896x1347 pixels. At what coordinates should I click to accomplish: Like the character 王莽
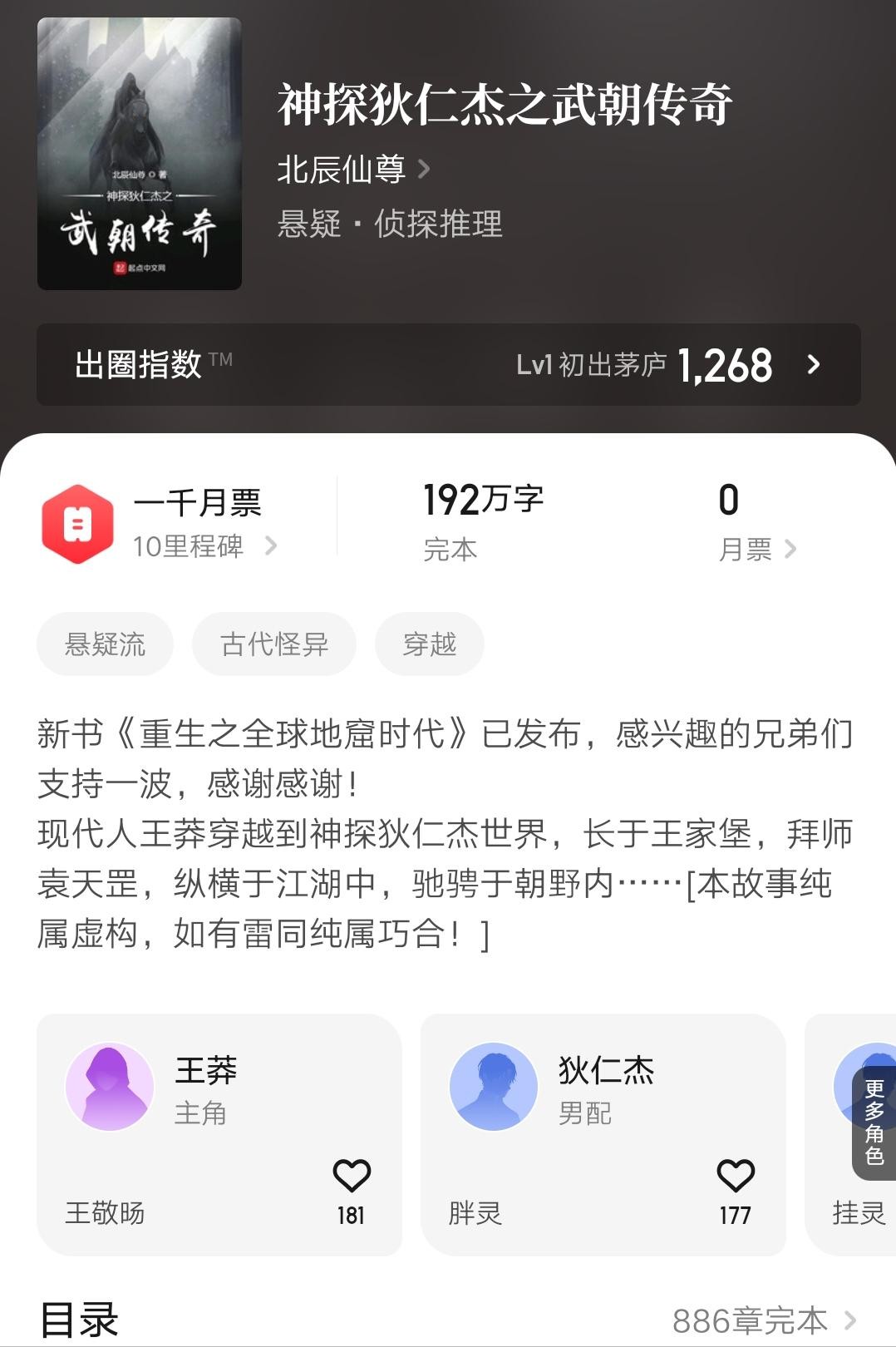click(352, 1177)
